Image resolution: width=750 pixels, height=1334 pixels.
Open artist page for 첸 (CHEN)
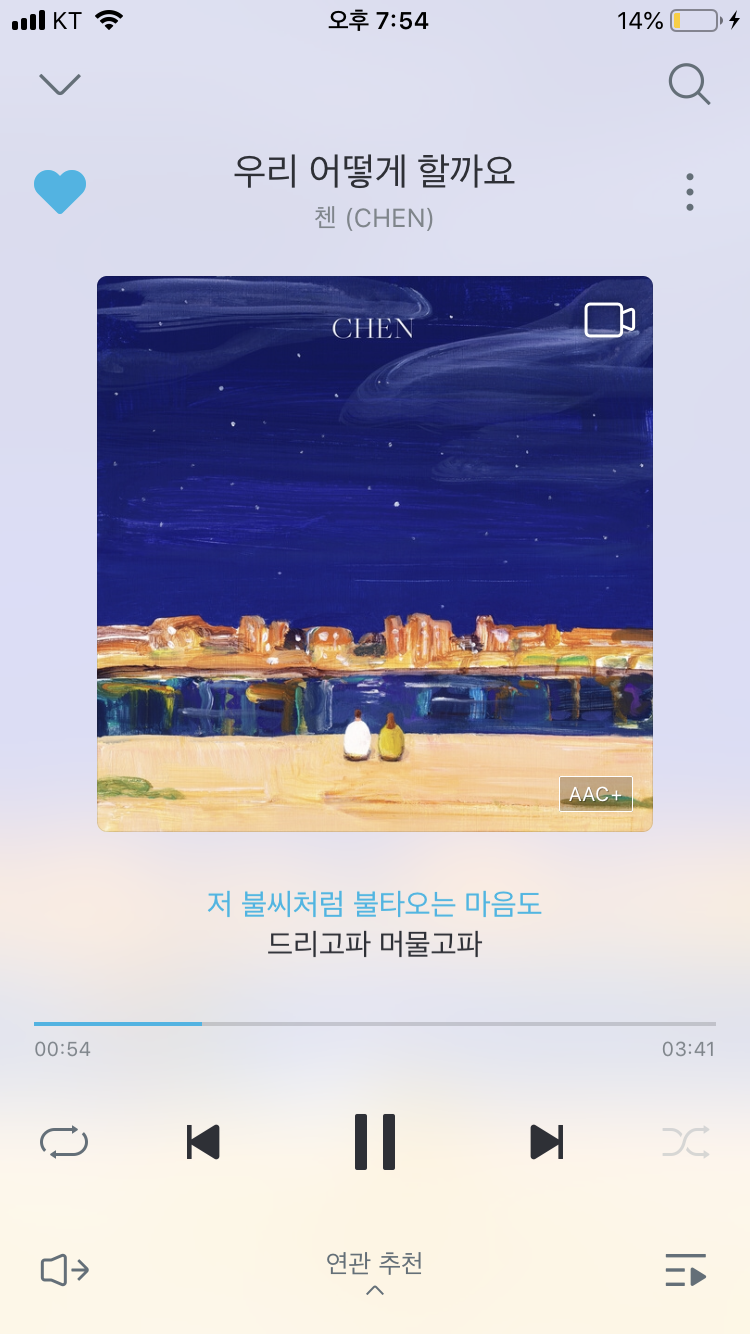[374, 218]
